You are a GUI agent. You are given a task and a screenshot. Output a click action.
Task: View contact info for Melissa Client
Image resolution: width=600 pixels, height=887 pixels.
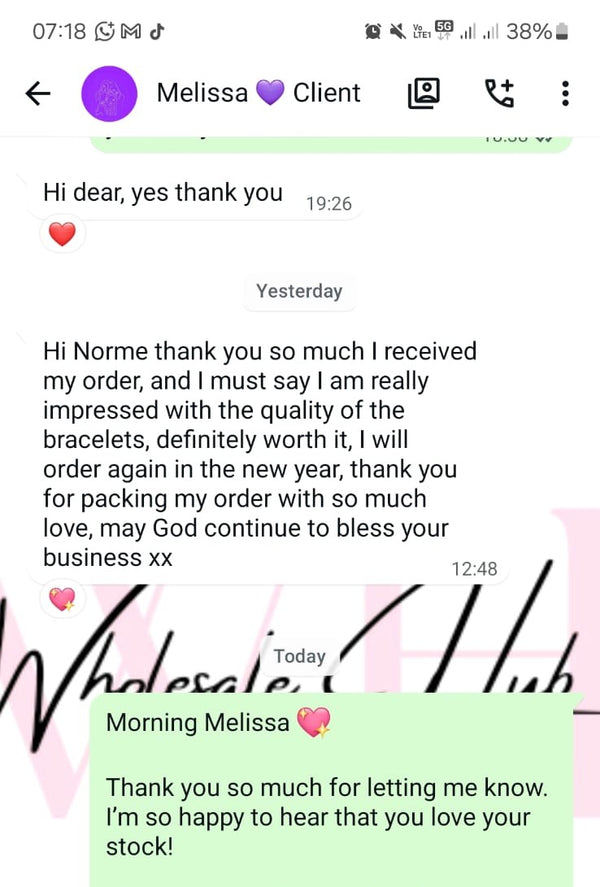tap(258, 93)
